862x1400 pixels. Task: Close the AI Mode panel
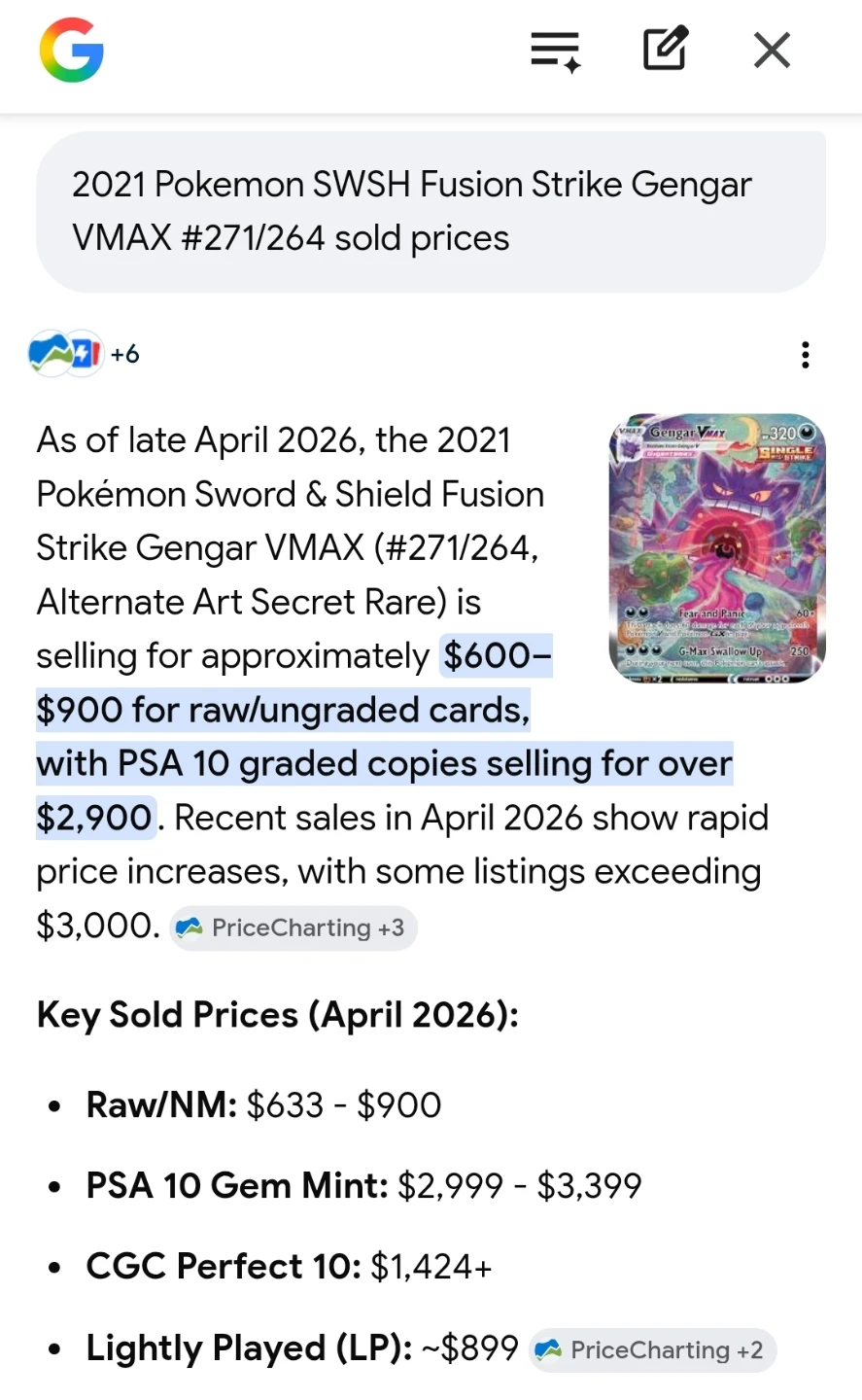click(x=772, y=51)
